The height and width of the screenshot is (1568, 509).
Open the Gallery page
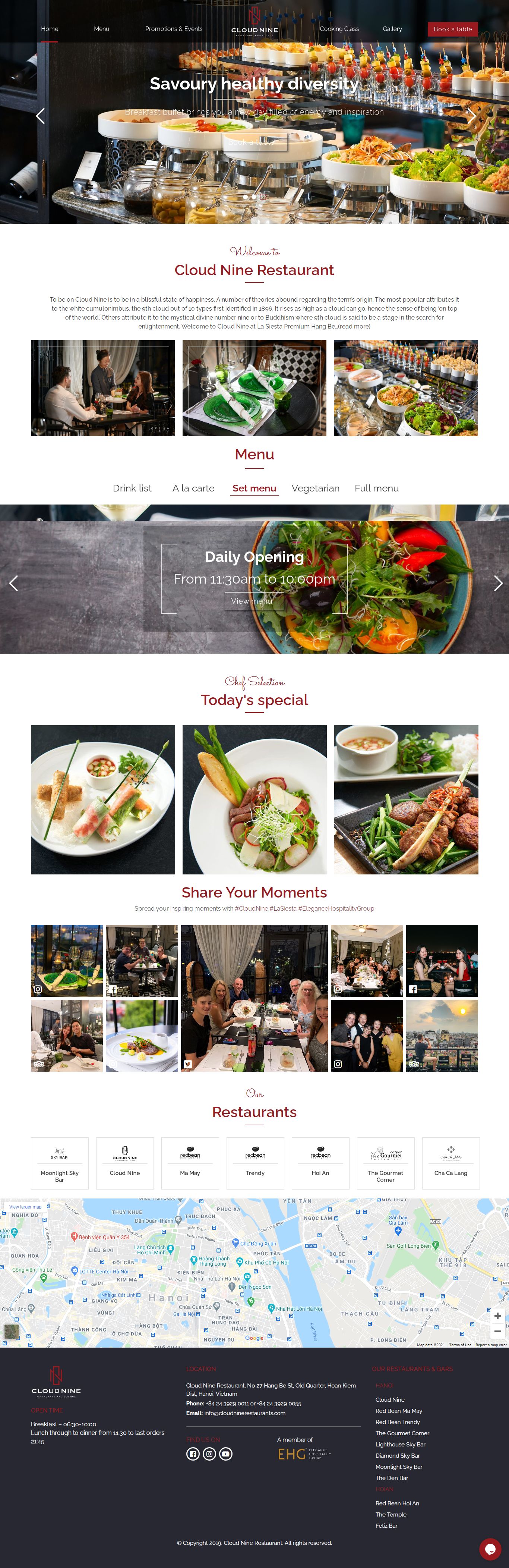(392, 29)
